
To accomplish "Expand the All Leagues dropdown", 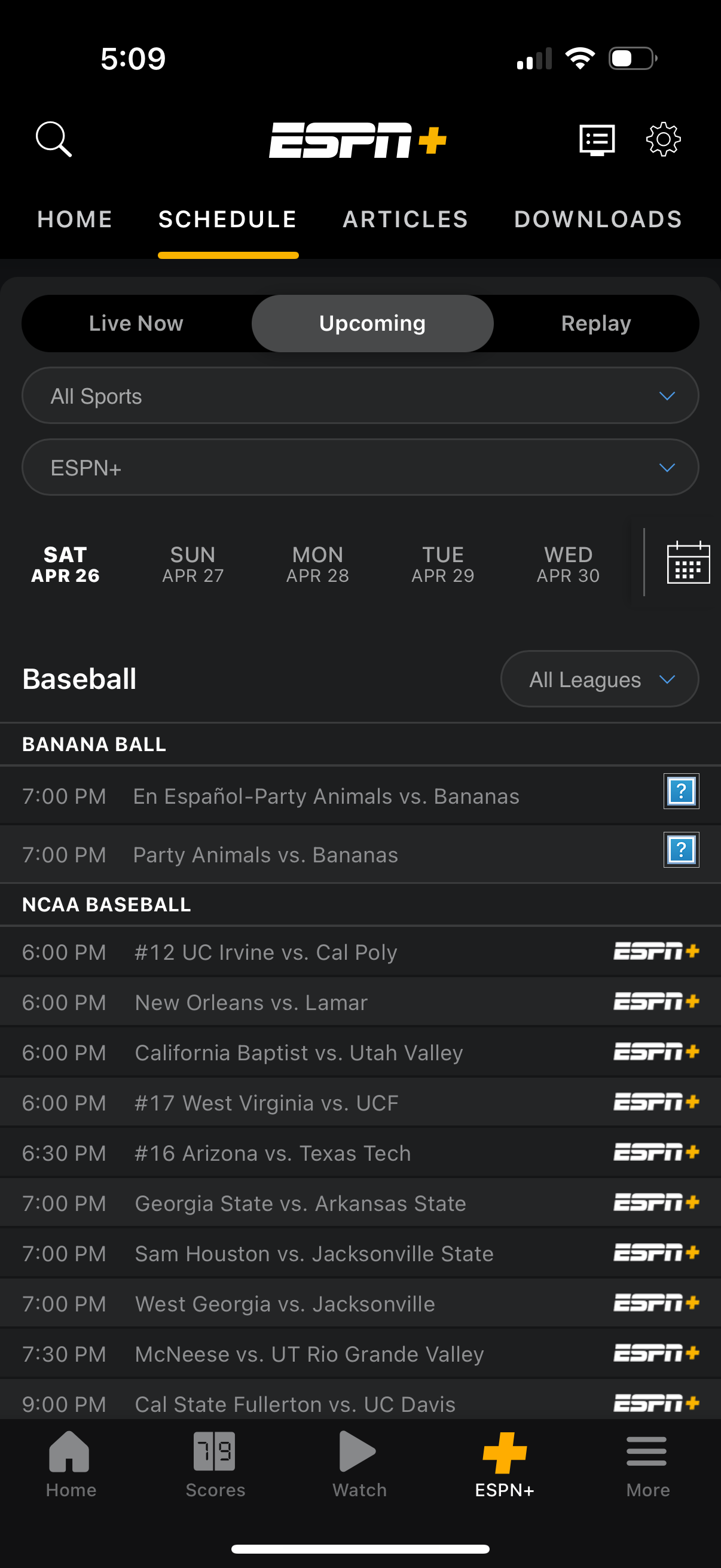I will [x=598, y=679].
